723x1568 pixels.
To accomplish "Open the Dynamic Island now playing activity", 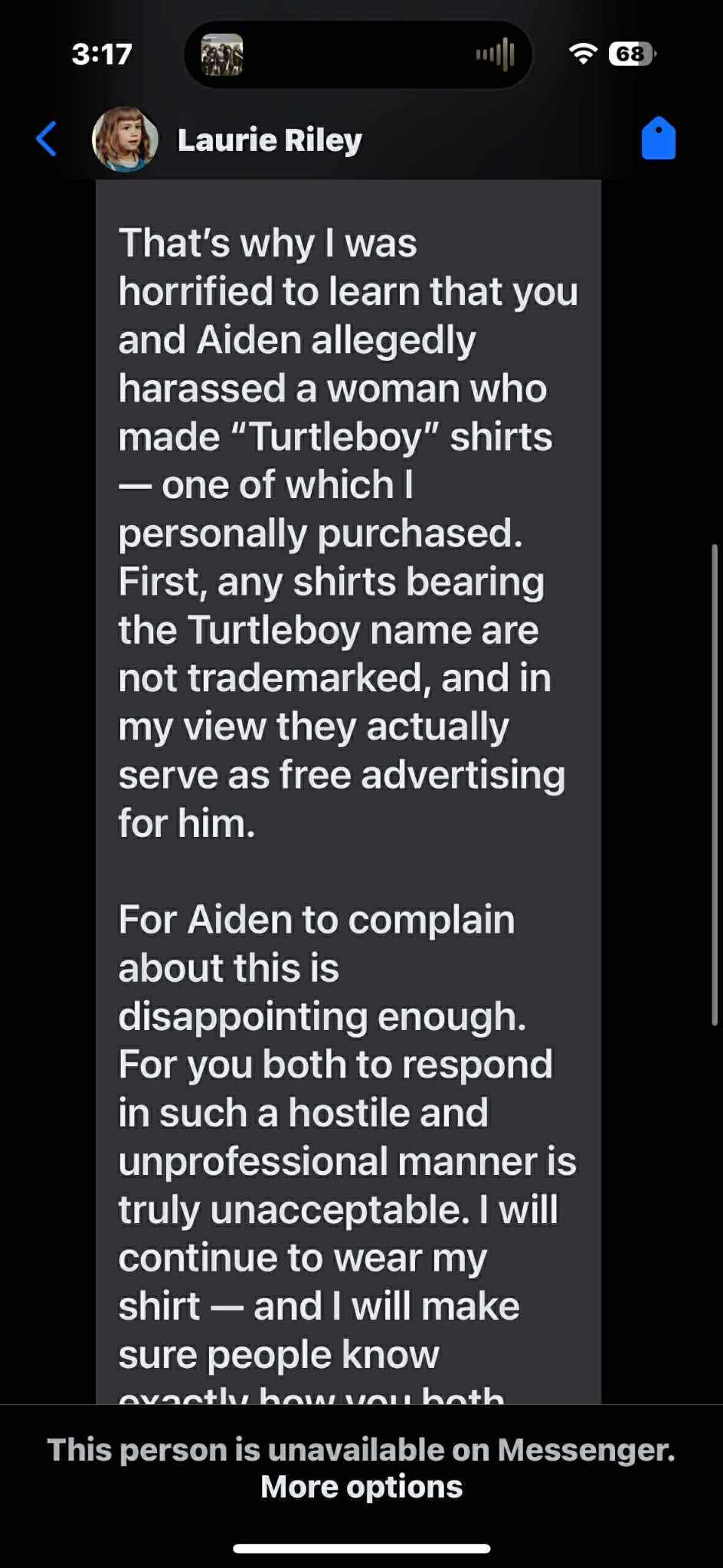I will click(358, 54).
